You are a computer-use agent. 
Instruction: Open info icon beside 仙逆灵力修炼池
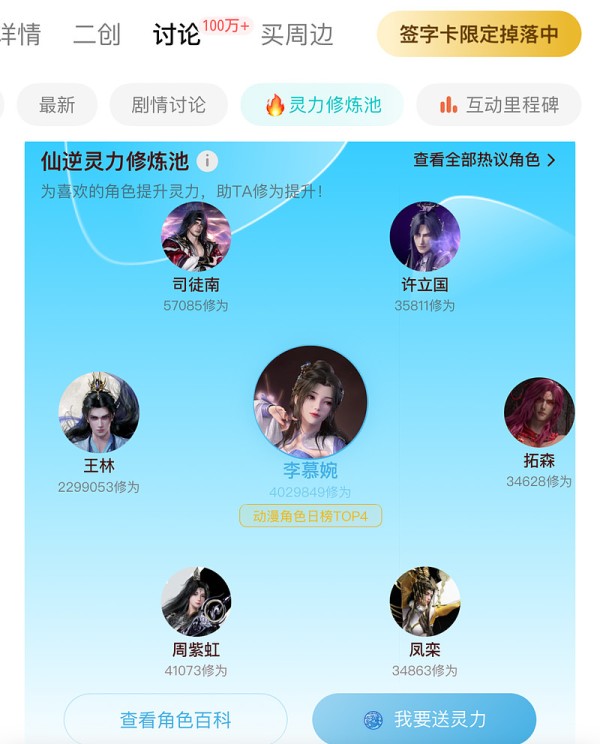point(207,161)
